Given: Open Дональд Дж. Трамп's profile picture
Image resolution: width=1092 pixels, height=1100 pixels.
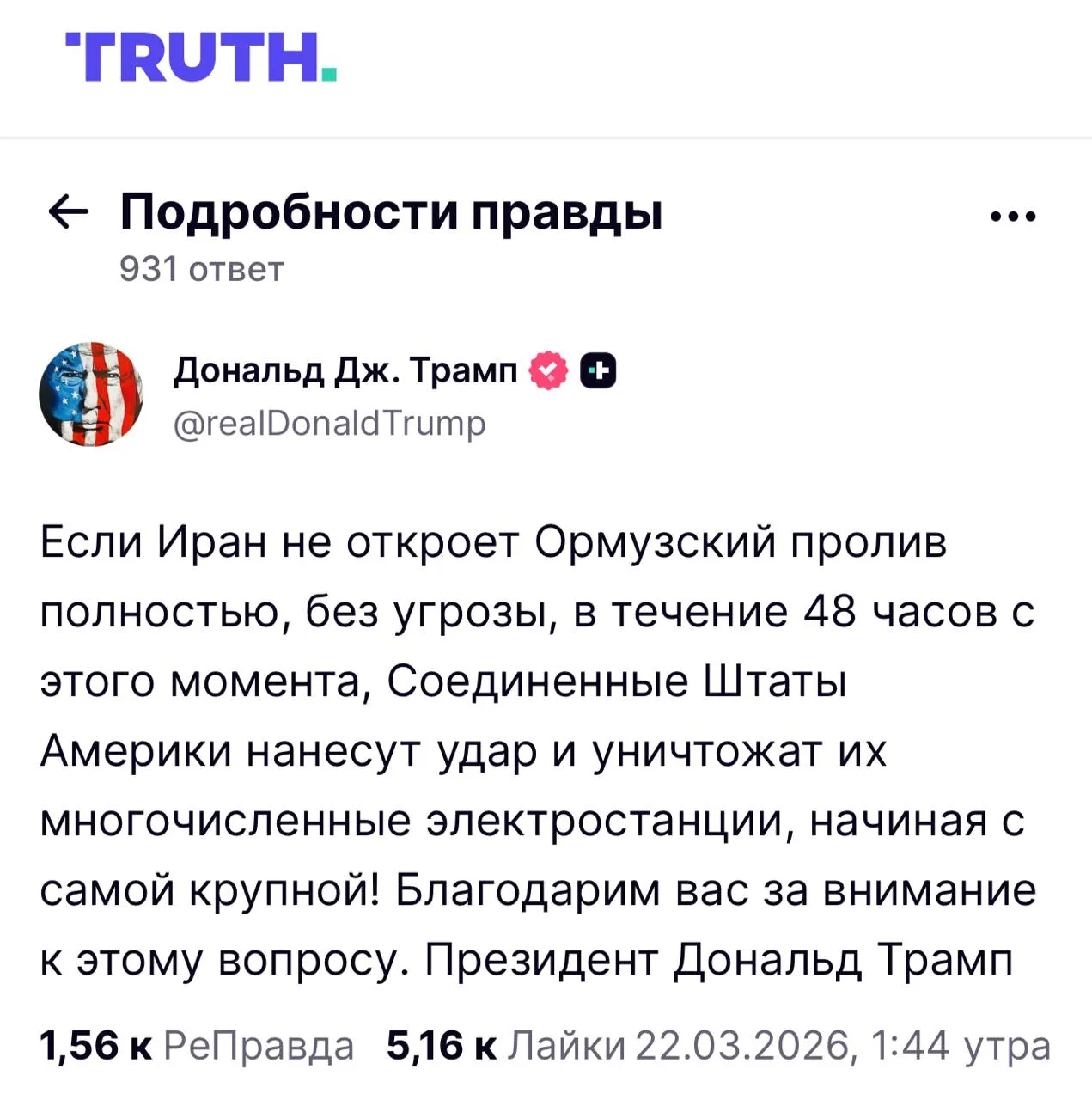Looking at the screenshot, I should click(x=90, y=394).
